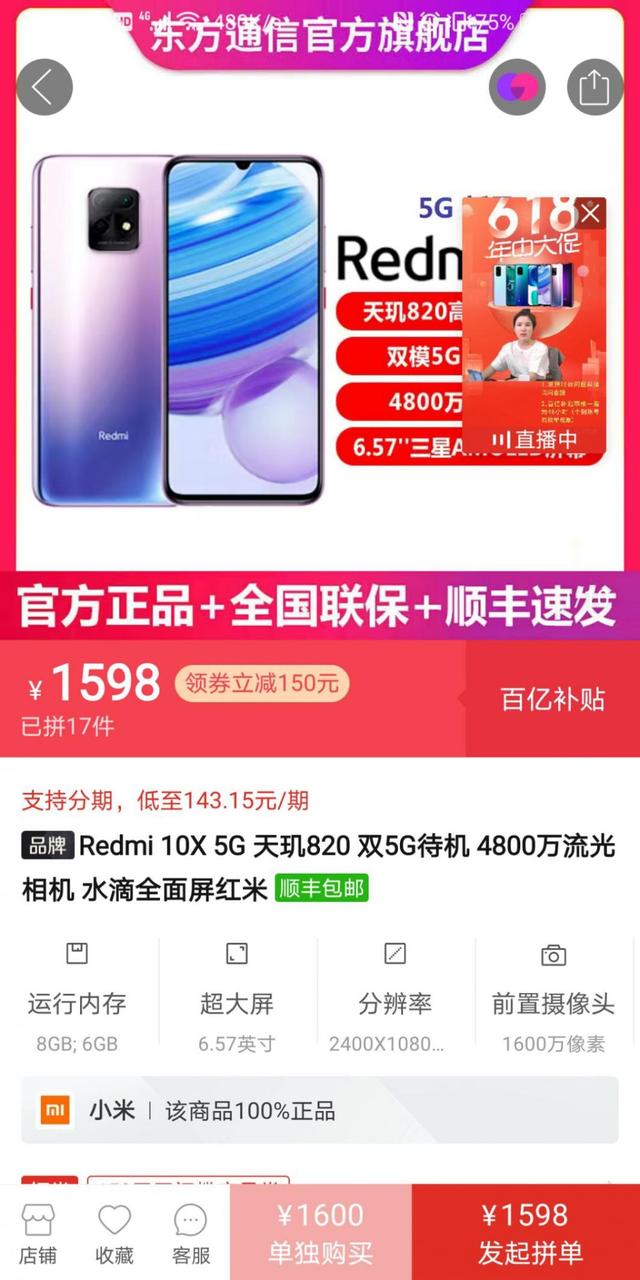Open the 百亿补贴 section

pos(553,698)
